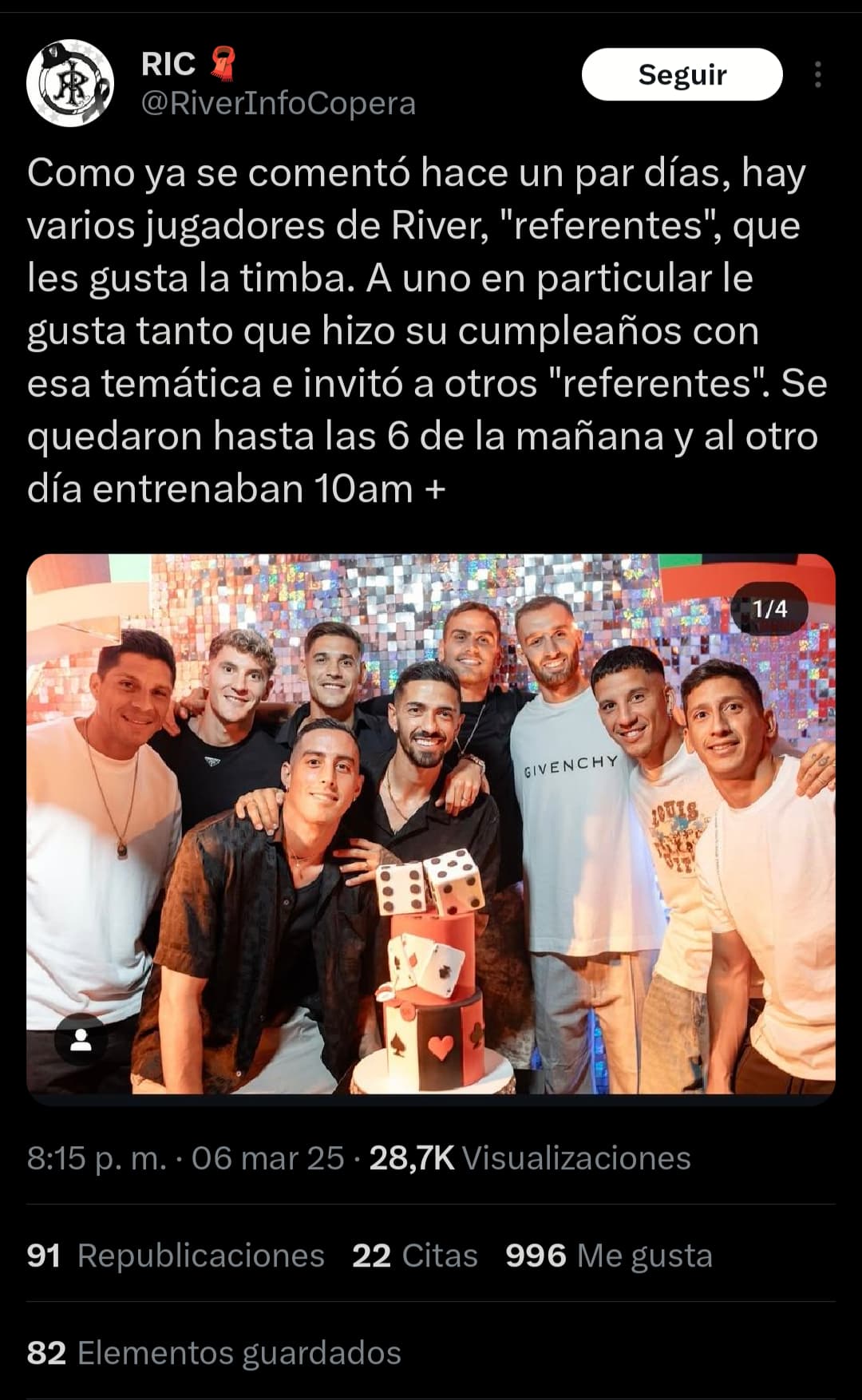The height and width of the screenshot is (1400, 862).
Task: Show the people tagged in the photo
Action: click(81, 1041)
